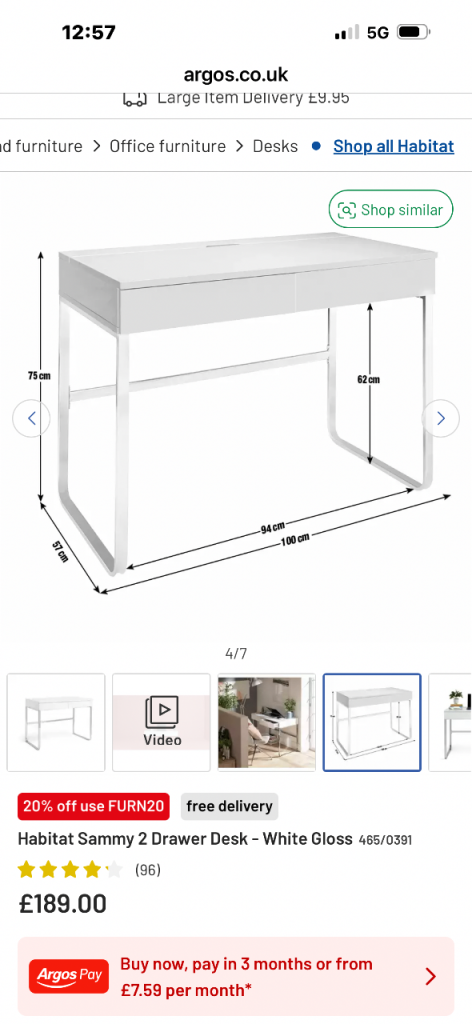Select the dimensions diagram thumbnail
The image size is (472, 1024).
(372, 722)
